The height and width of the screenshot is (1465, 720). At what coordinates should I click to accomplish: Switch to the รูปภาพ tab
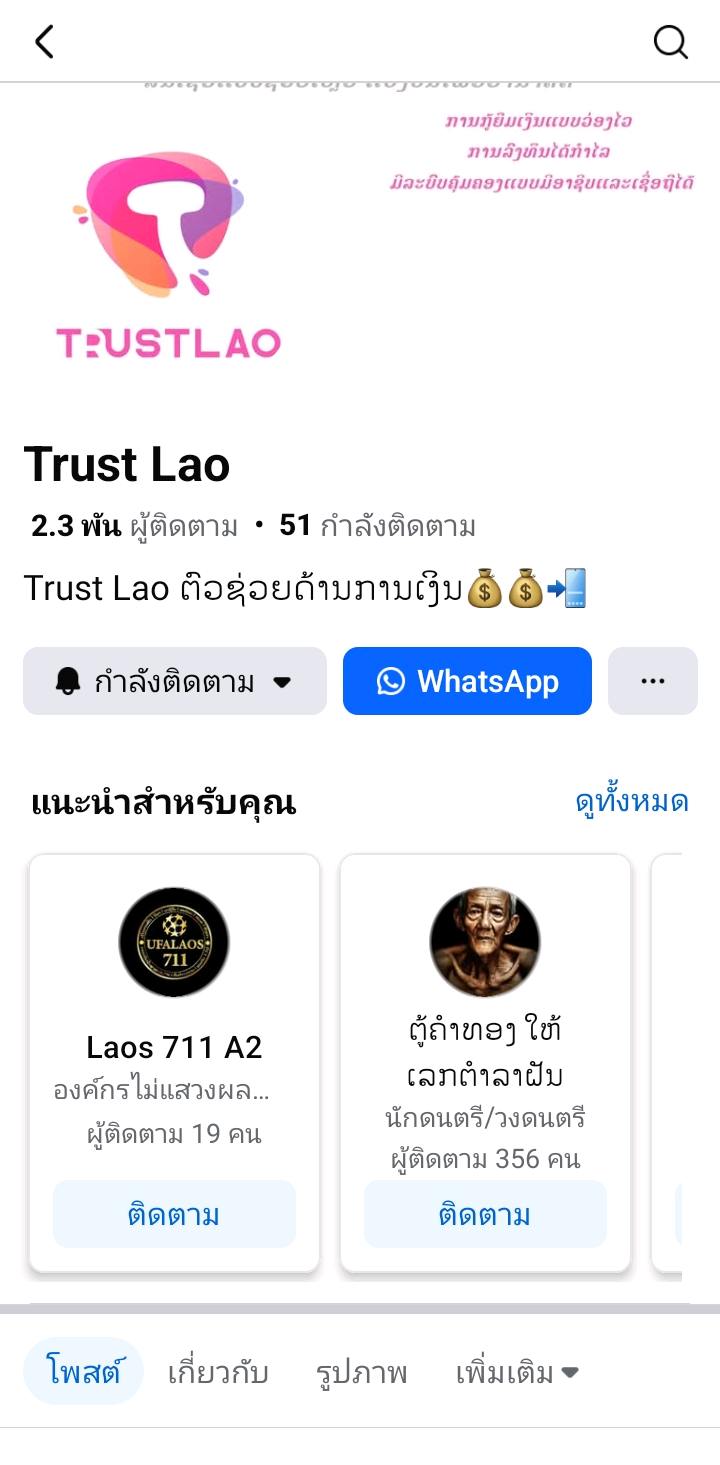(361, 1372)
